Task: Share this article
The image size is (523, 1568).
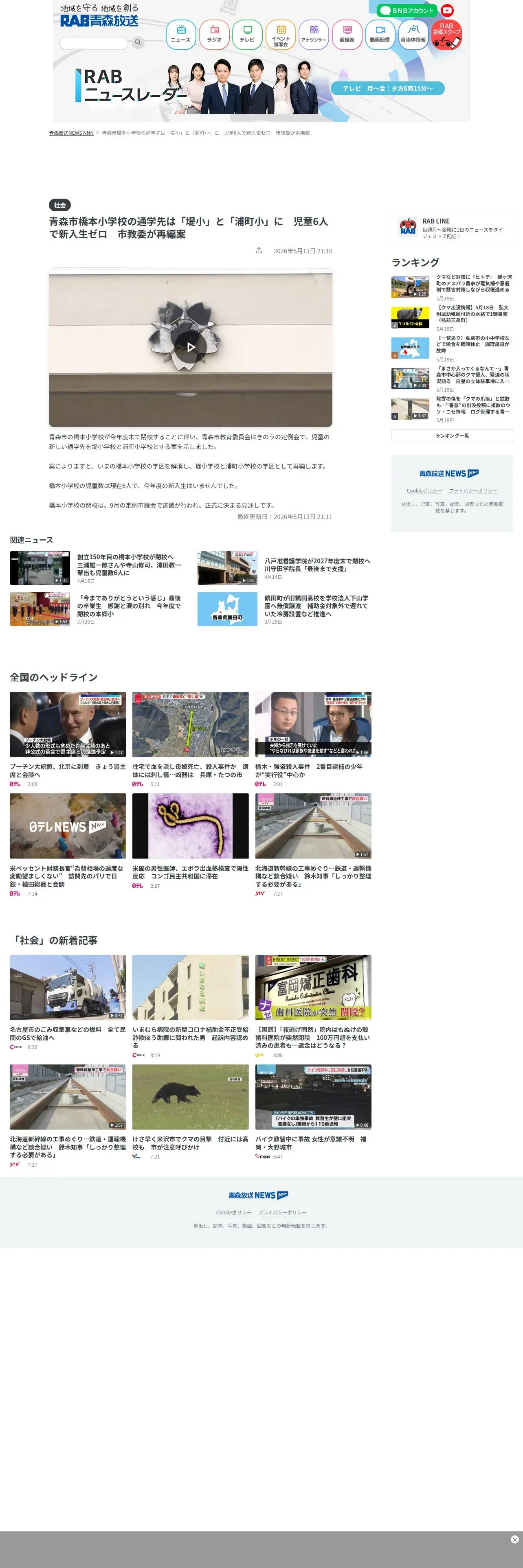Action: pyautogui.click(x=259, y=251)
